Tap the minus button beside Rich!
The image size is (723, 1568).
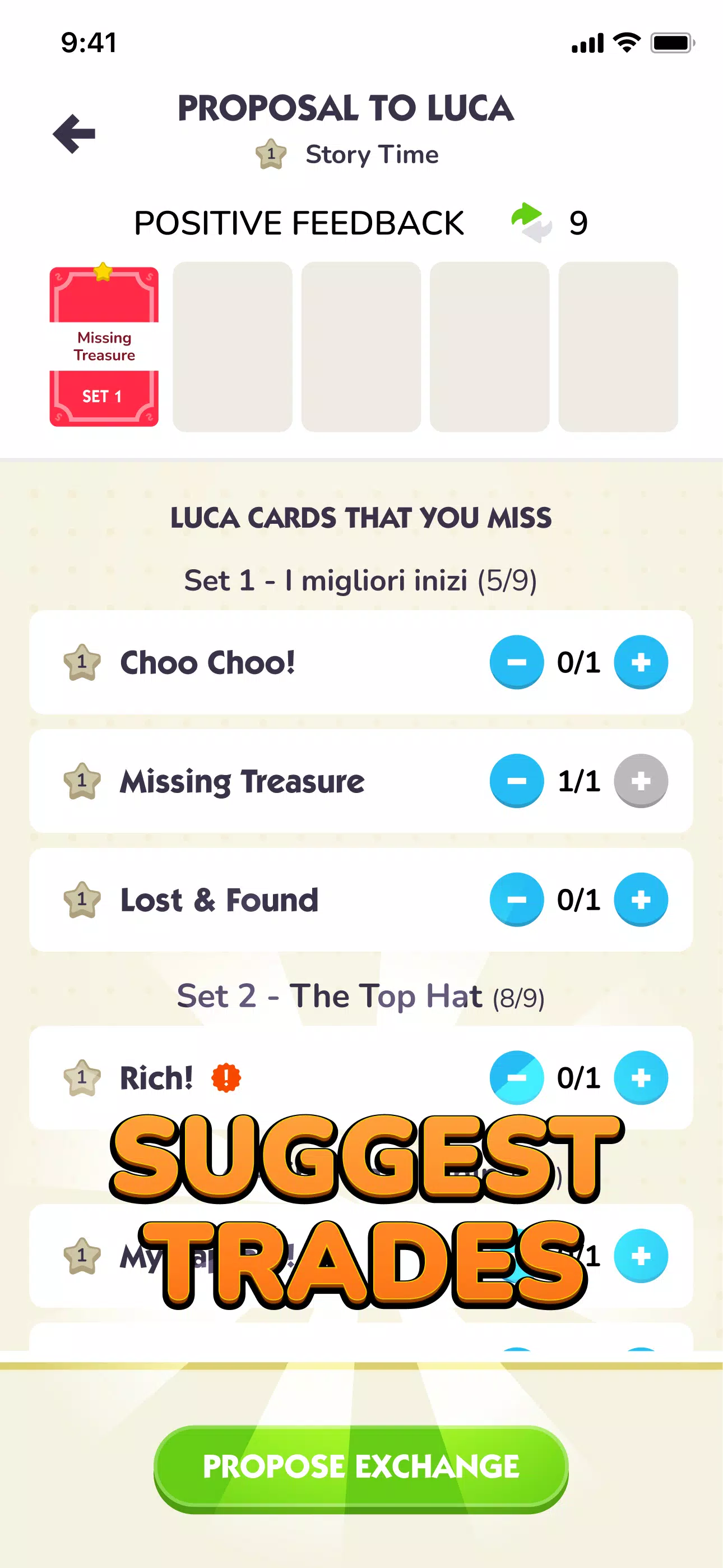pyautogui.click(x=516, y=1077)
